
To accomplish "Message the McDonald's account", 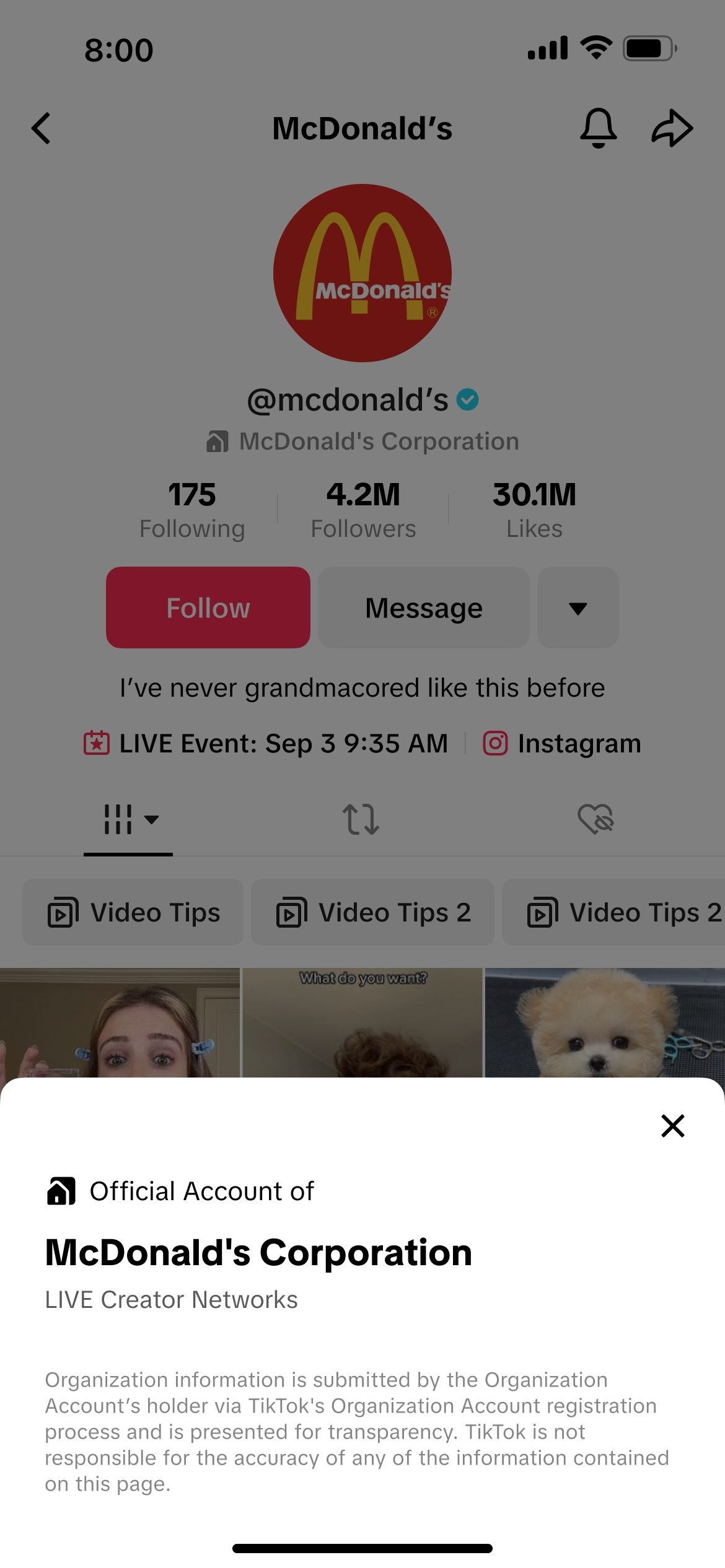I will tap(424, 608).
